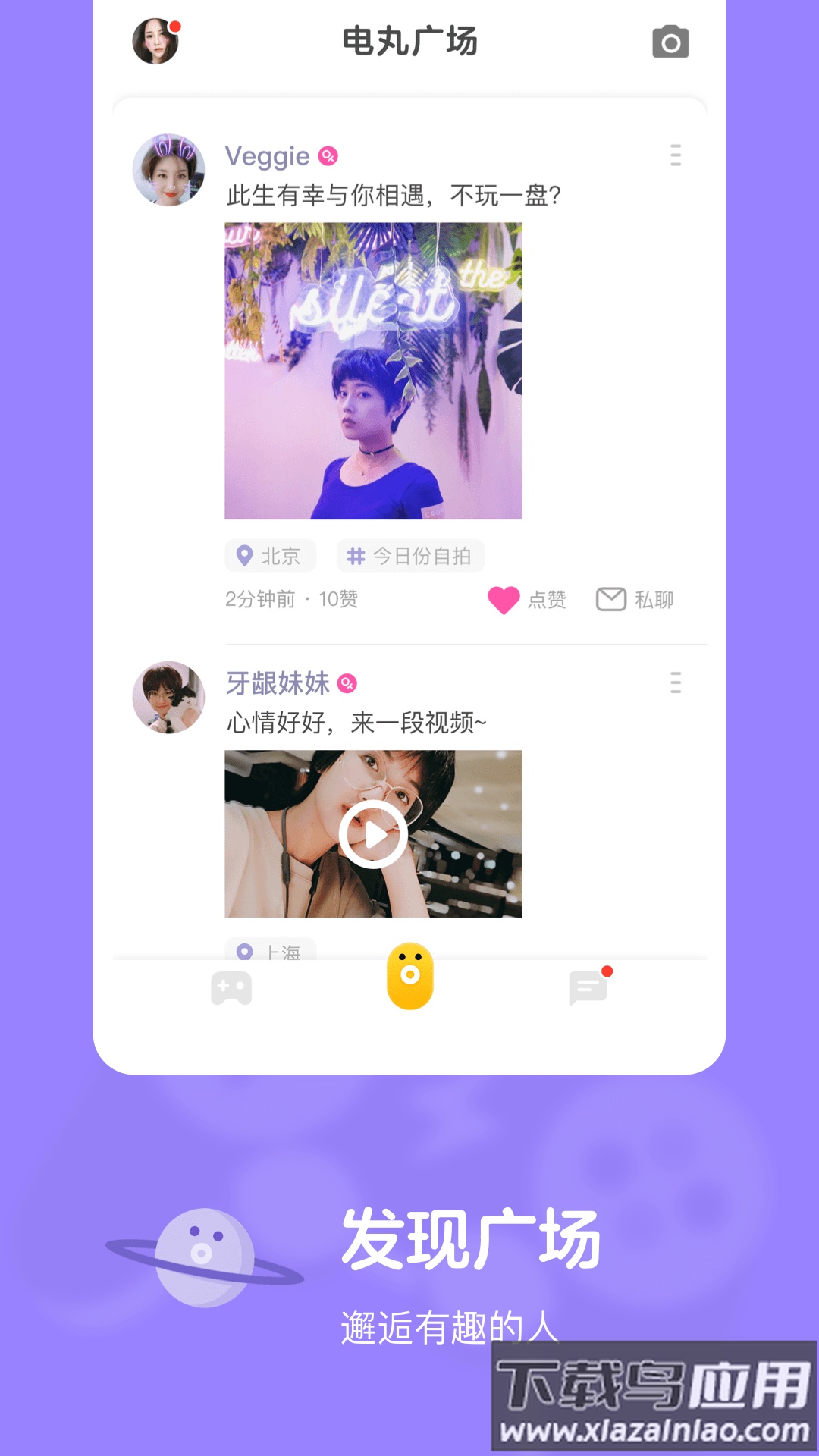
Task: Open the options menu on Veggie's post
Action: pos(675,155)
